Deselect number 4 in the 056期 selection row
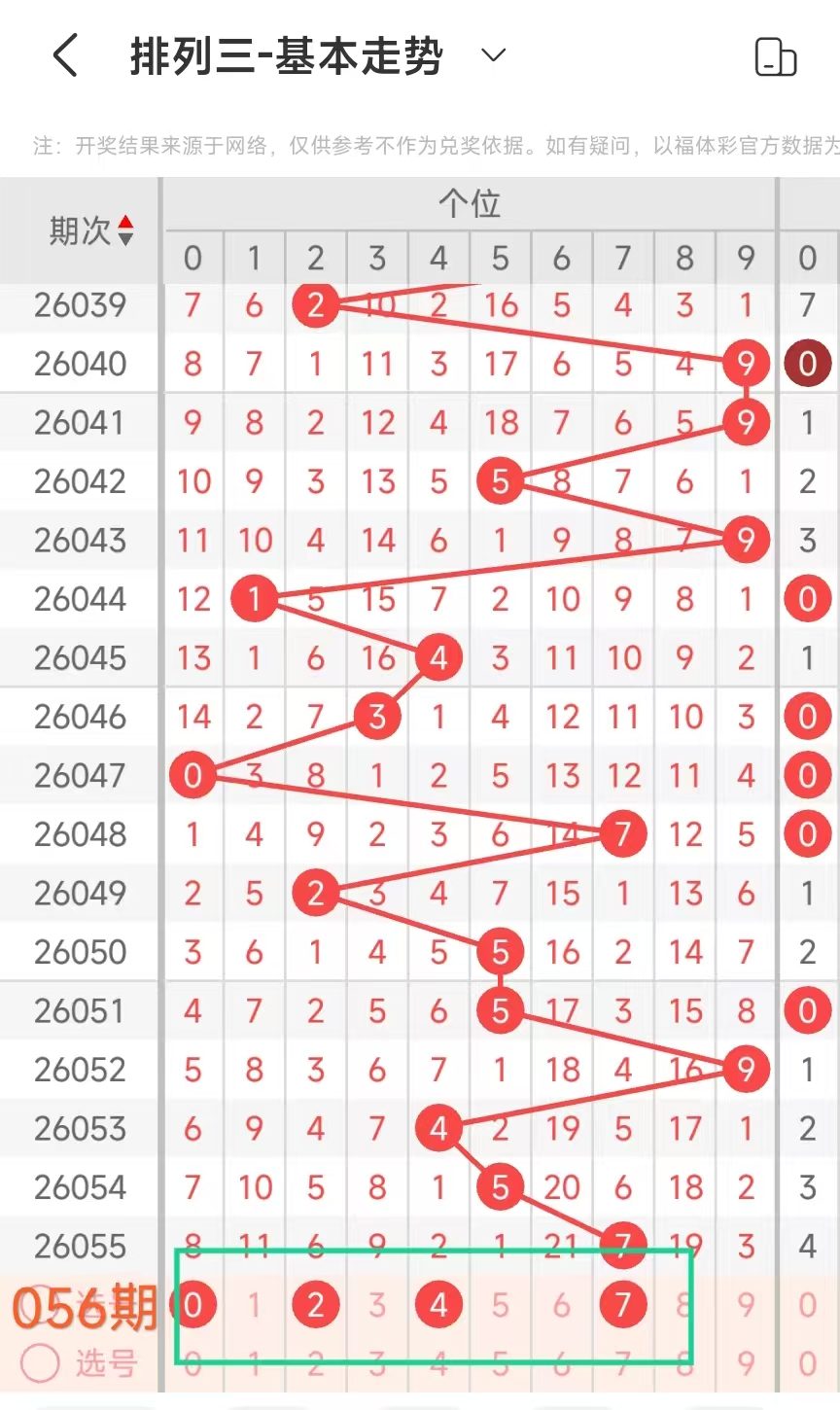The image size is (840, 1410). 438,1303
